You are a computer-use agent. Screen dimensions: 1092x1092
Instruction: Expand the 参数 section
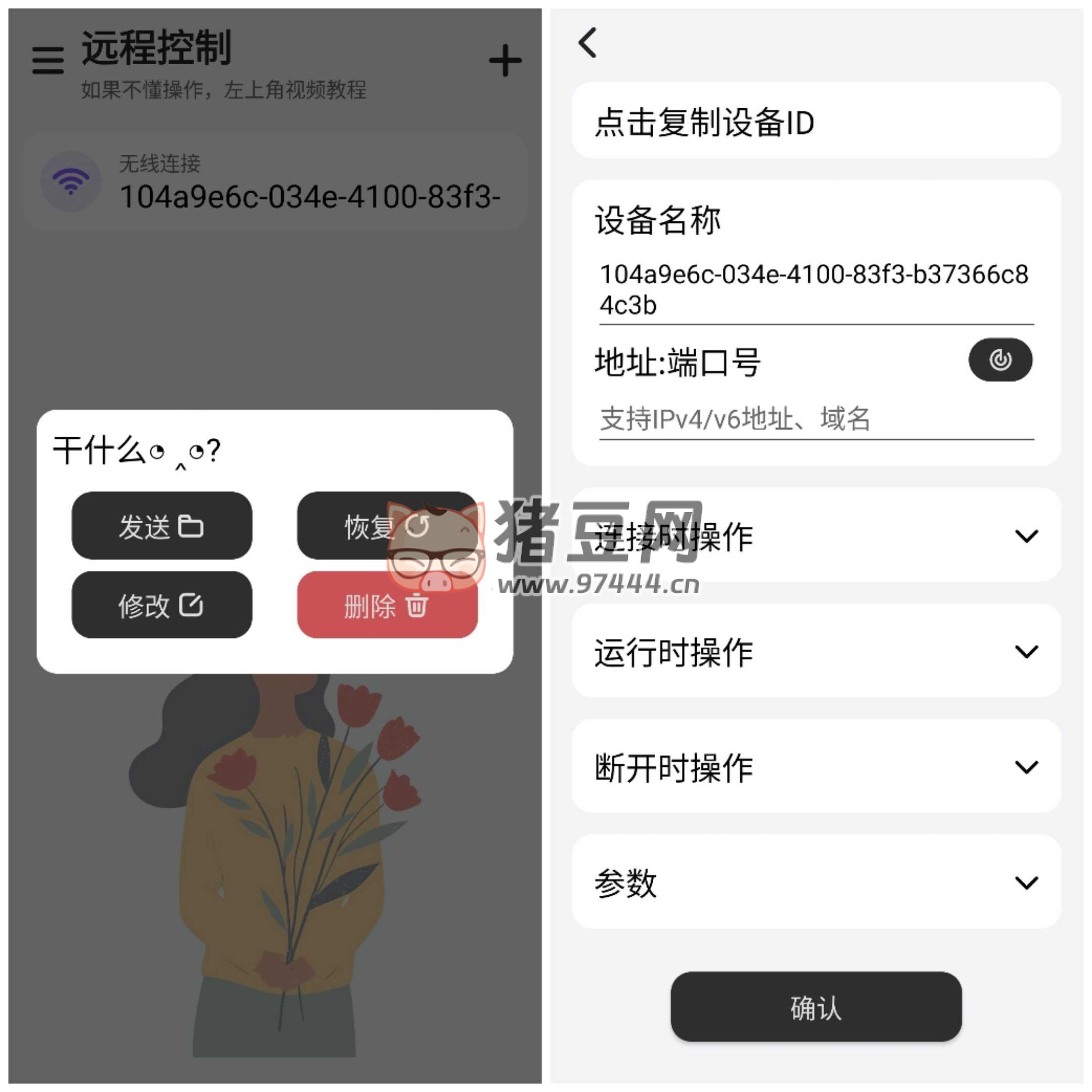(816, 882)
